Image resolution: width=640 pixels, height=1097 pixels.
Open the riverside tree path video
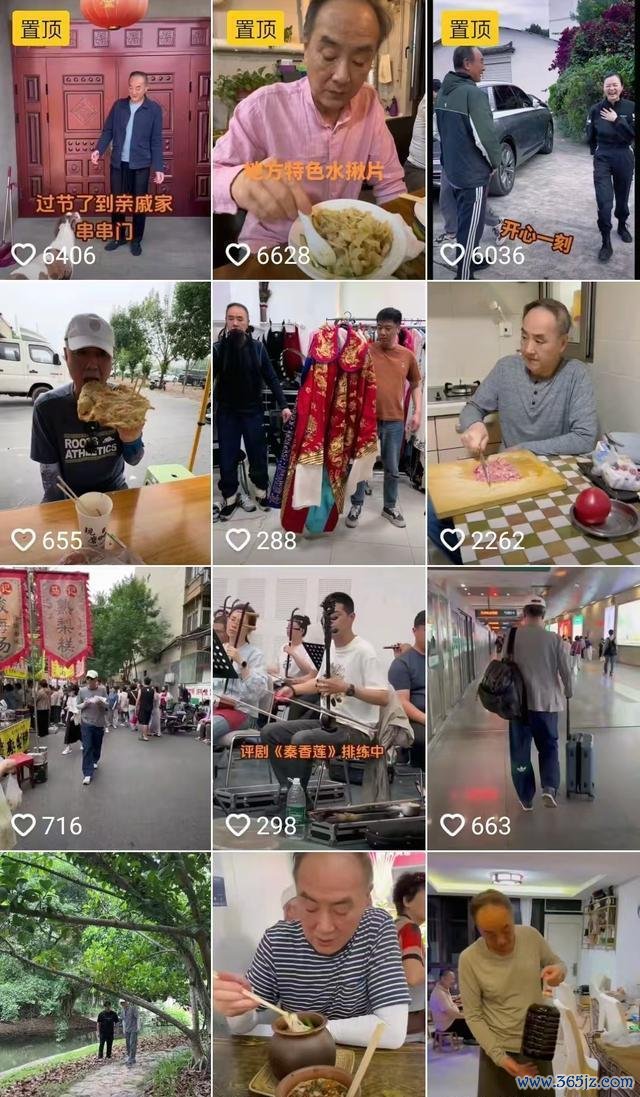[105, 975]
